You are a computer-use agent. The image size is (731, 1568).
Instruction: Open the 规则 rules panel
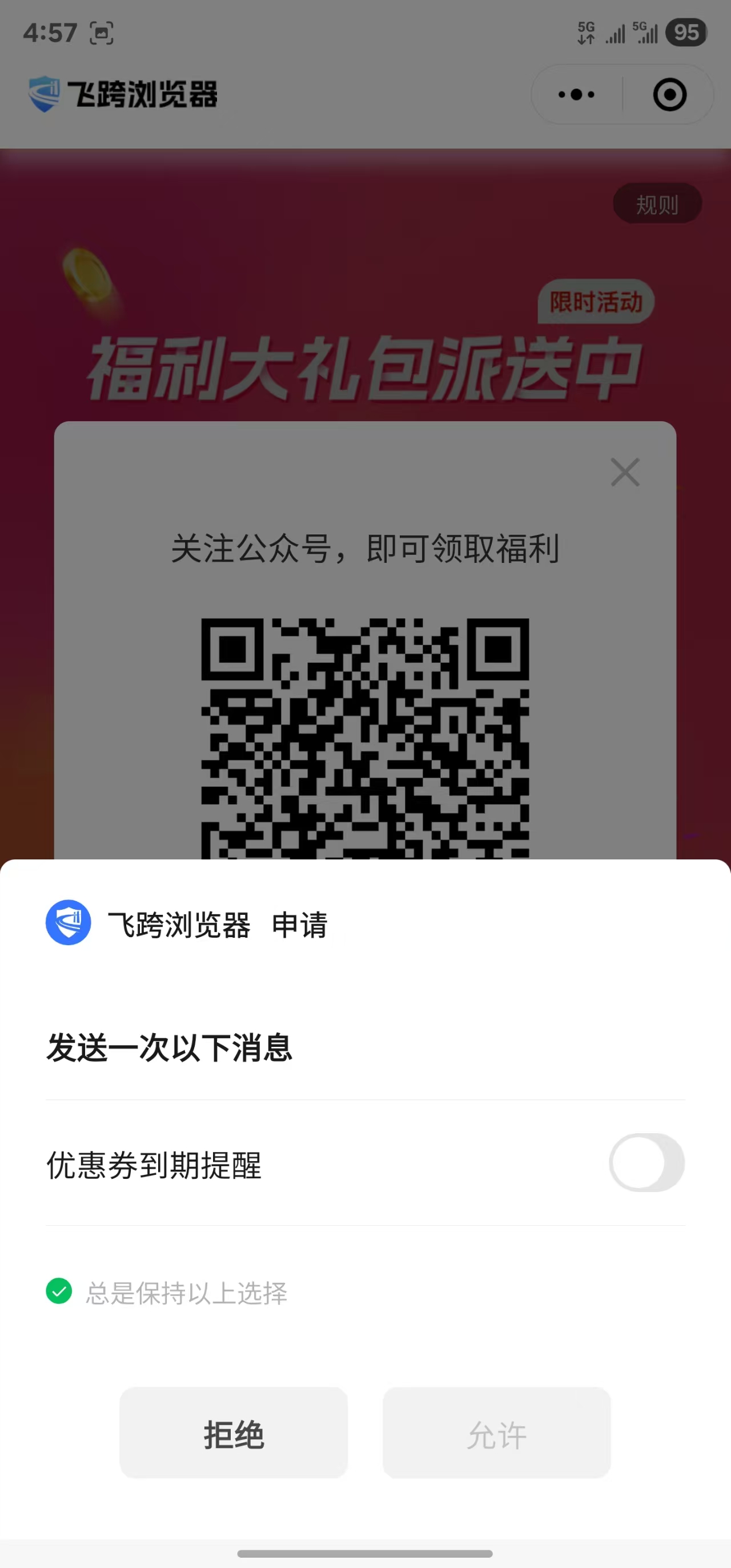657,204
